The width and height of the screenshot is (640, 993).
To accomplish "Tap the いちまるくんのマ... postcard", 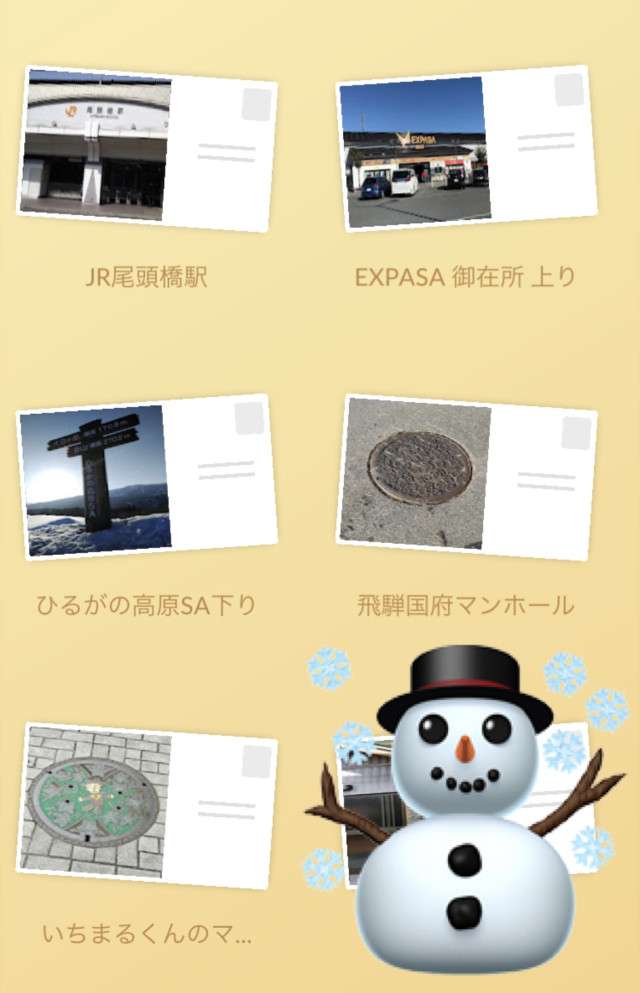I will pos(147,805).
